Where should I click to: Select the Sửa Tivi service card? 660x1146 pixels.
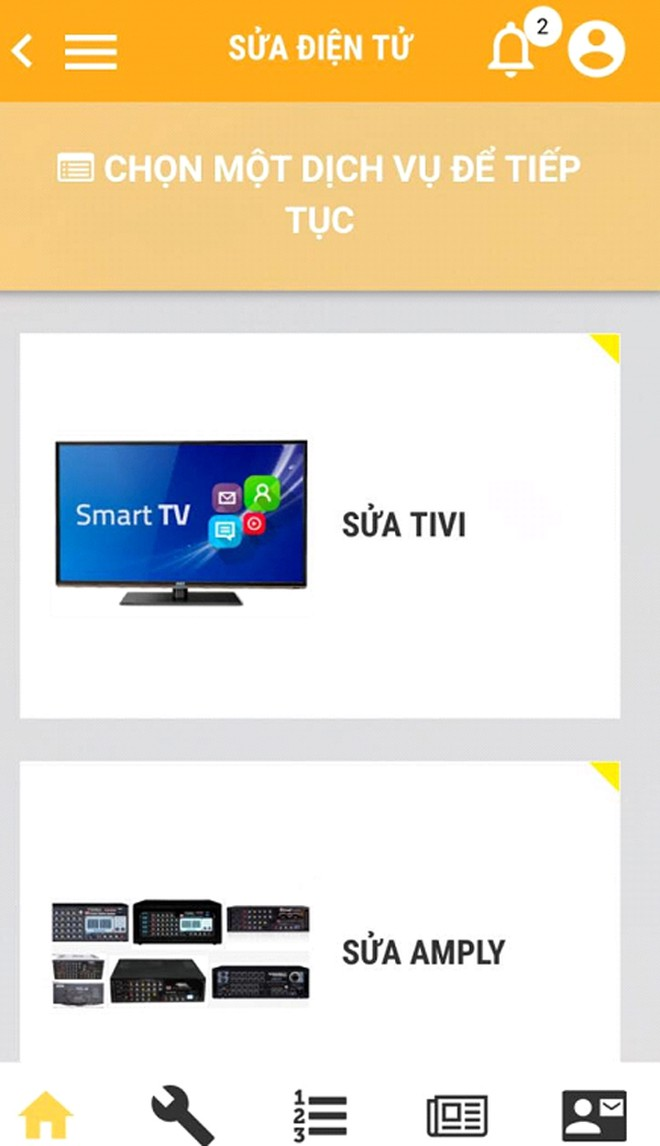point(320,525)
